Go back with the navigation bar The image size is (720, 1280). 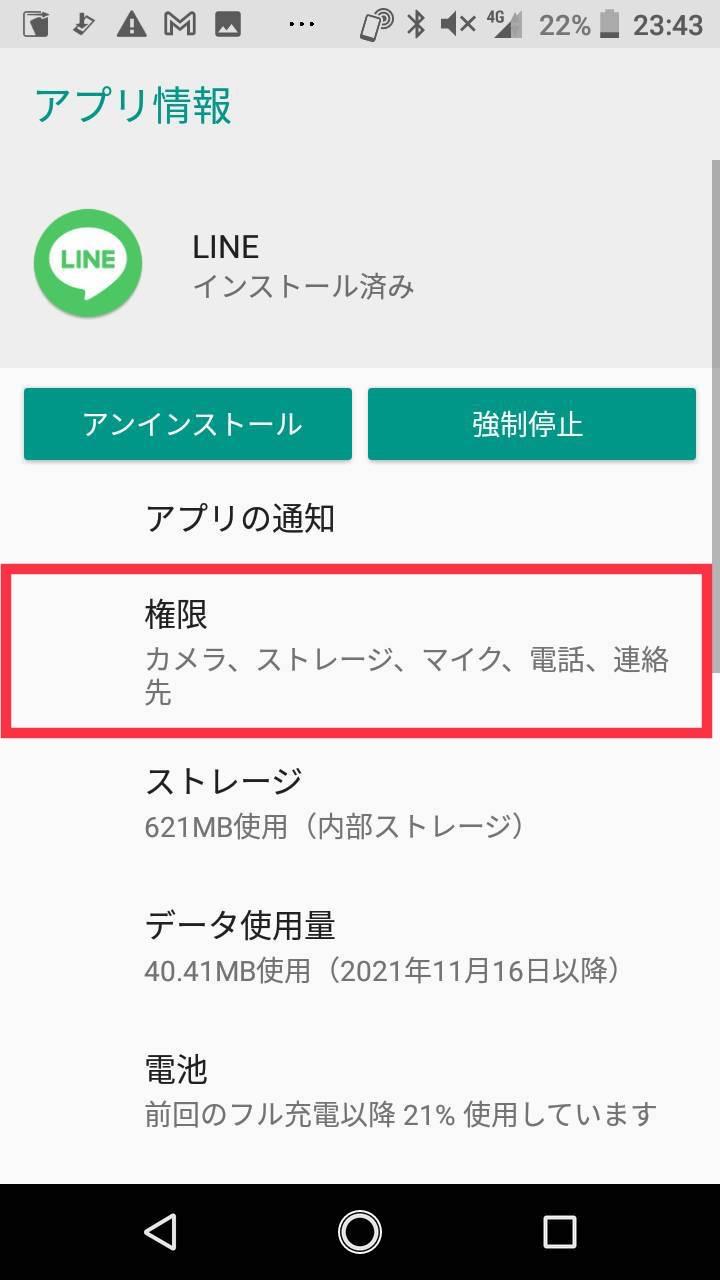160,1232
